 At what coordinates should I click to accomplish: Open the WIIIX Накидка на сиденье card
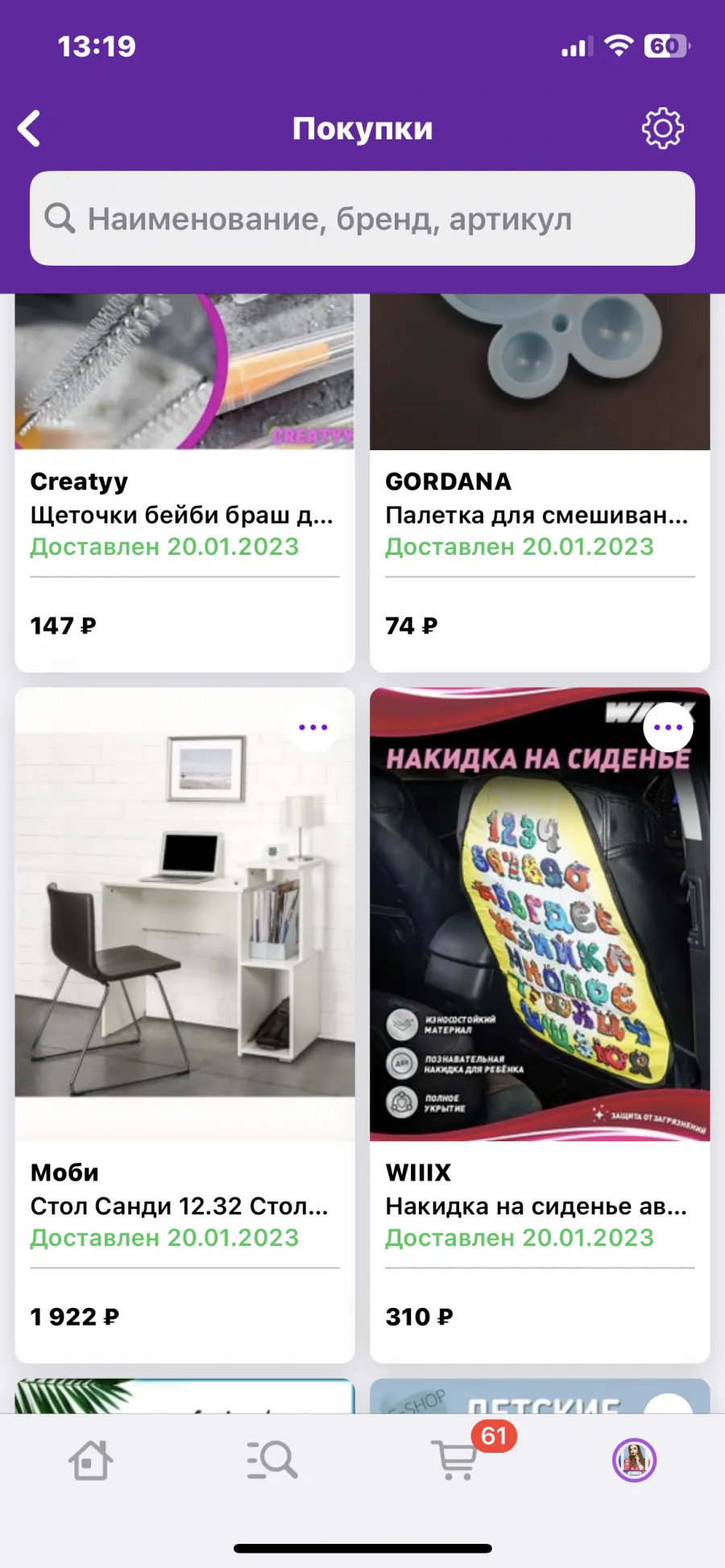pos(540,1025)
